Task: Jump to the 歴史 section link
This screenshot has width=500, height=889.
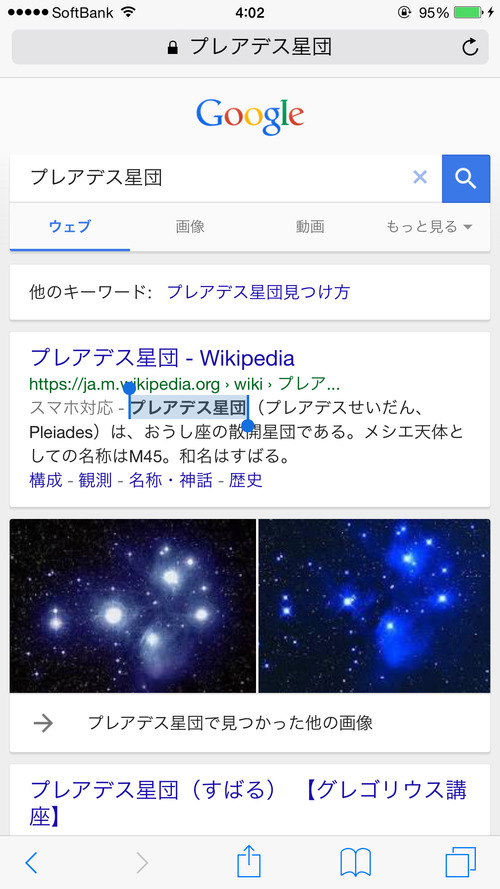Action: tap(245, 480)
